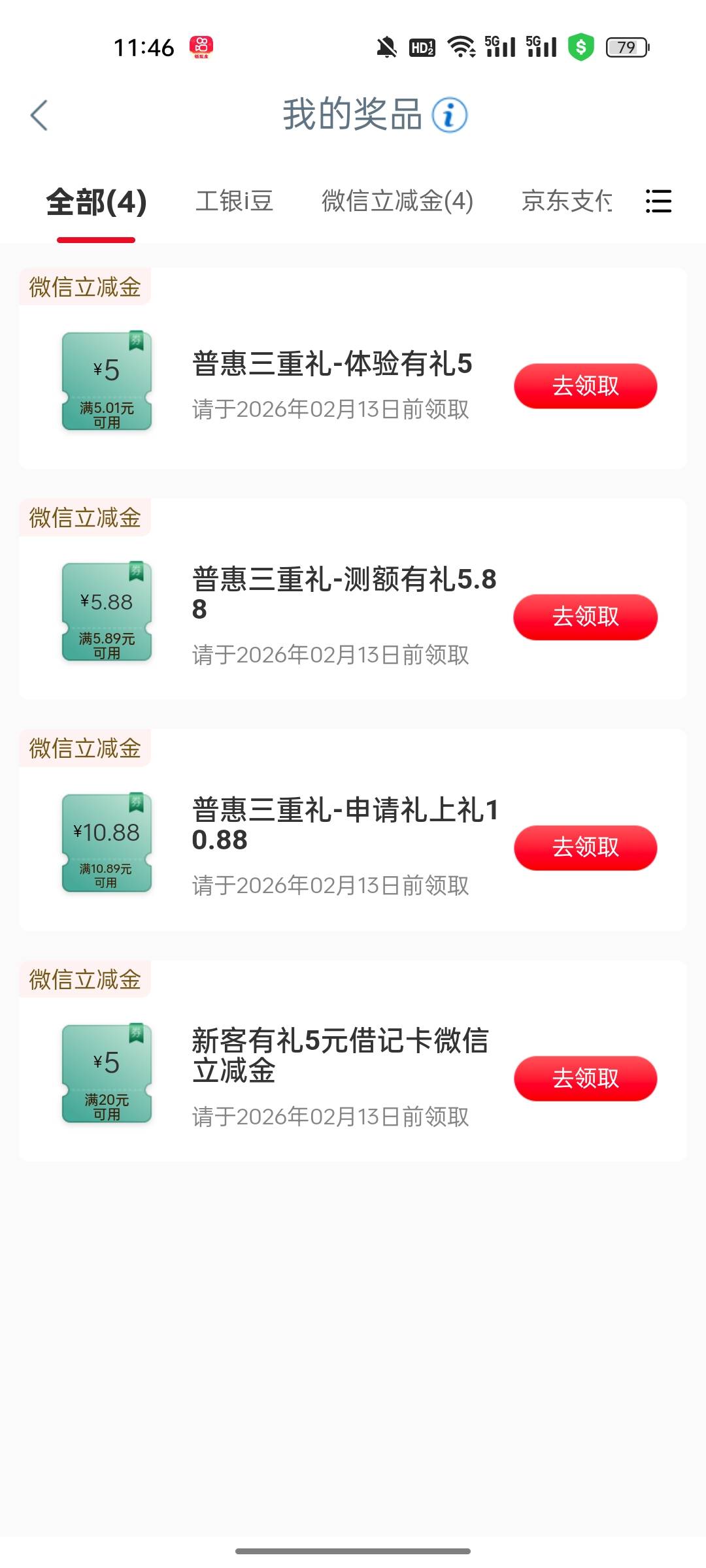The image size is (706, 1568).
Task: Go back from 我的奖品 page
Action: pyautogui.click(x=39, y=116)
